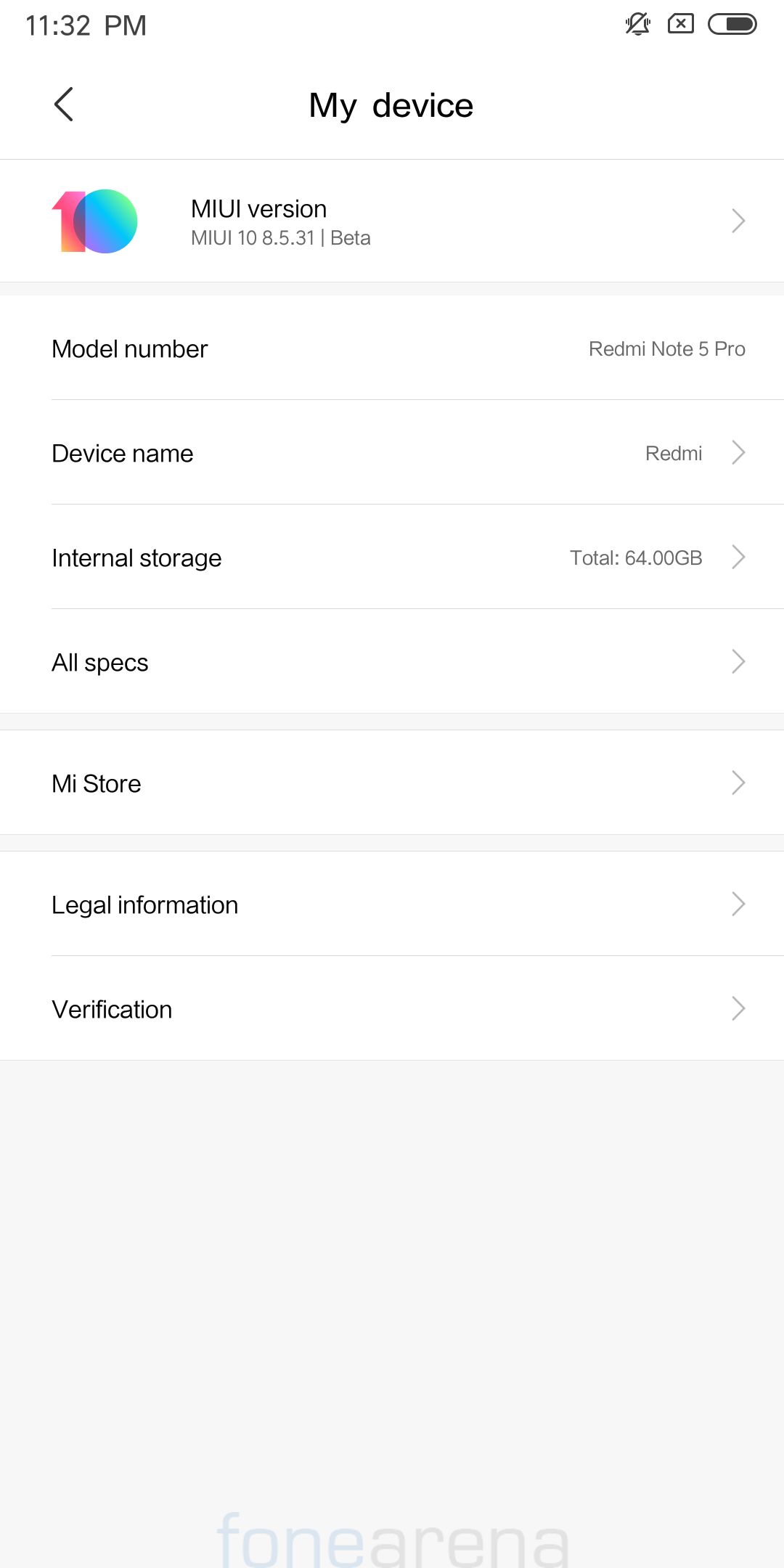Screen dimensions: 784x1568
Task: Open Mi Store
Action: [392, 783]
